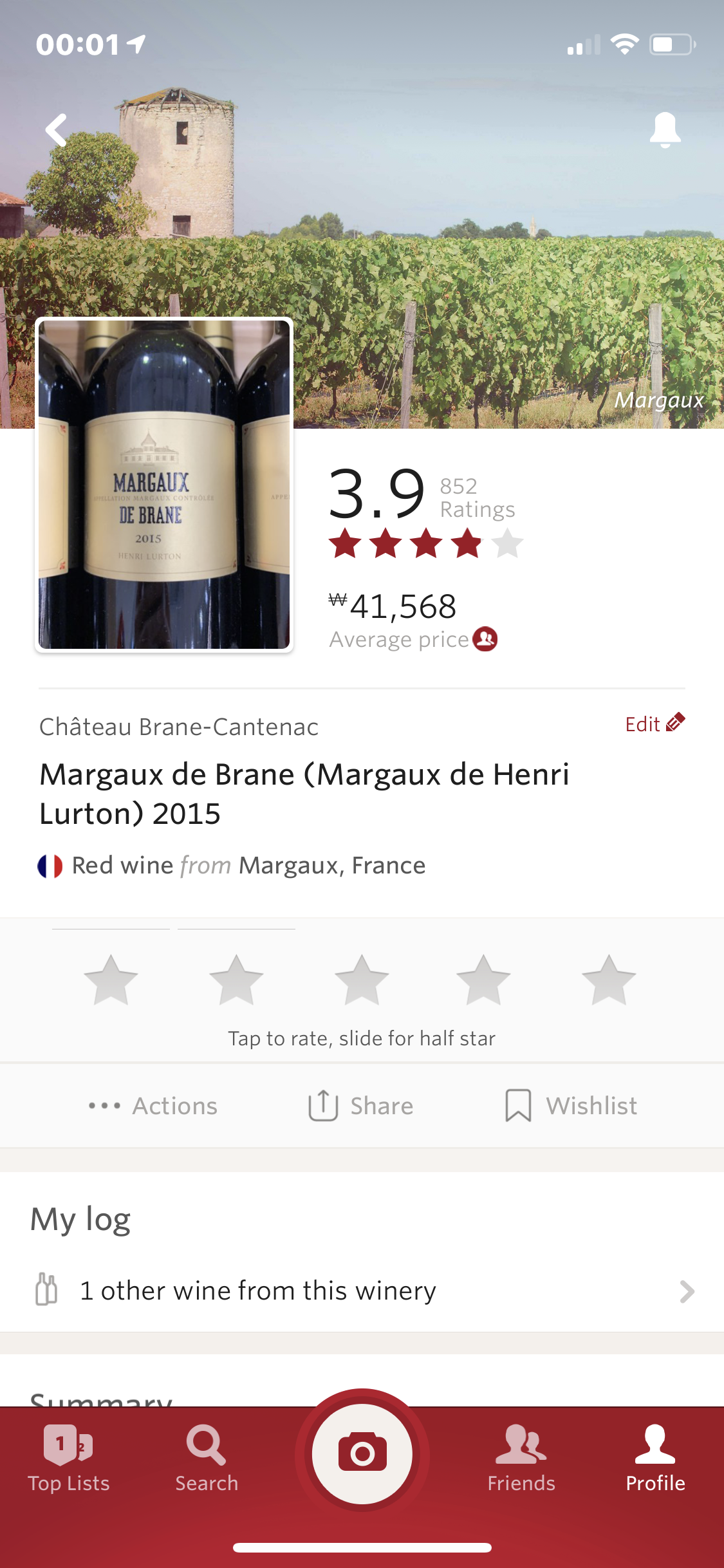Viewport: 724px width, 1568px height.
Task: Switch to the Search tab
Action: tap(207, 1458)
